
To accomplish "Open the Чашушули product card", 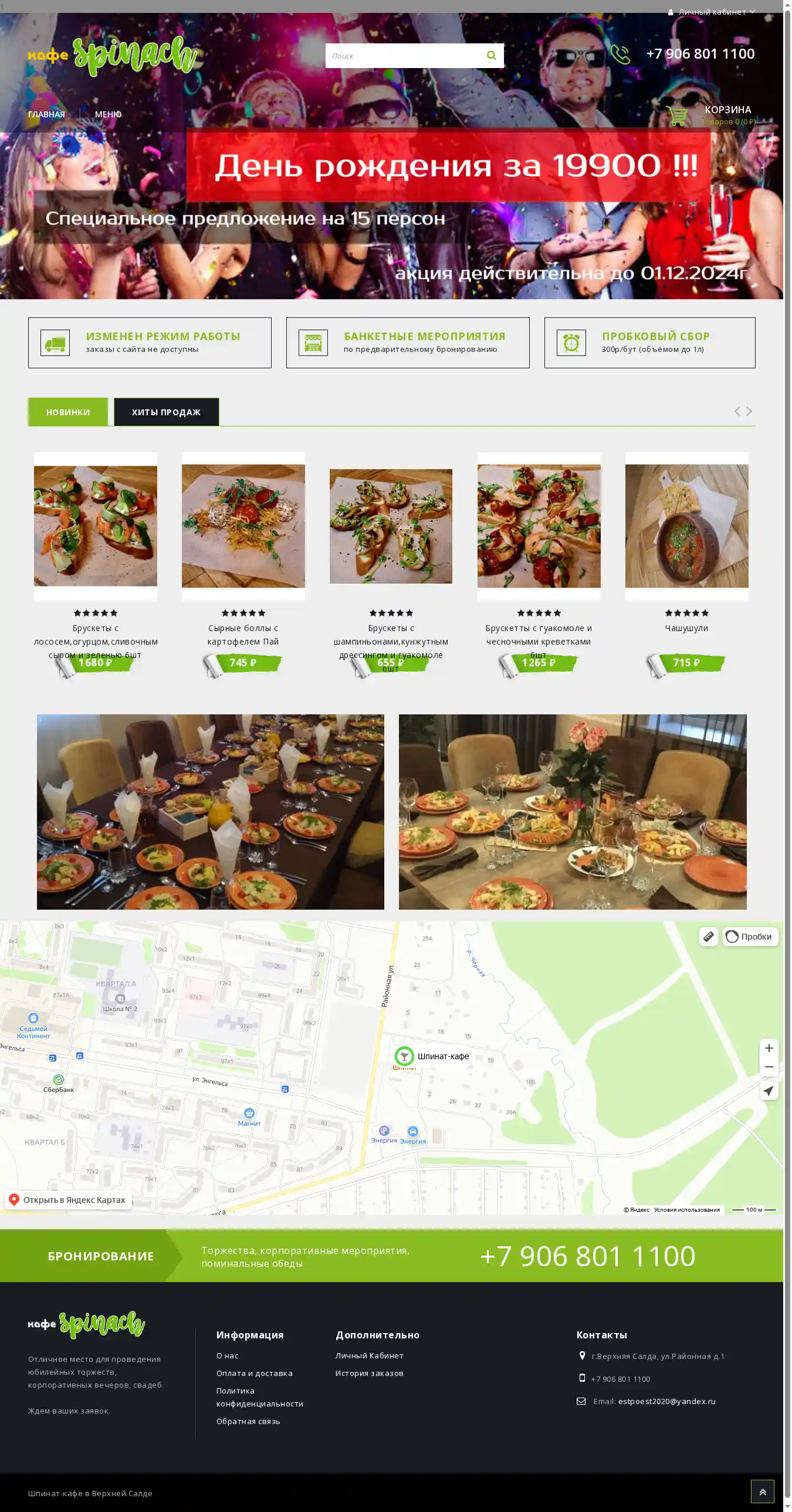I will tap(686, 628).
